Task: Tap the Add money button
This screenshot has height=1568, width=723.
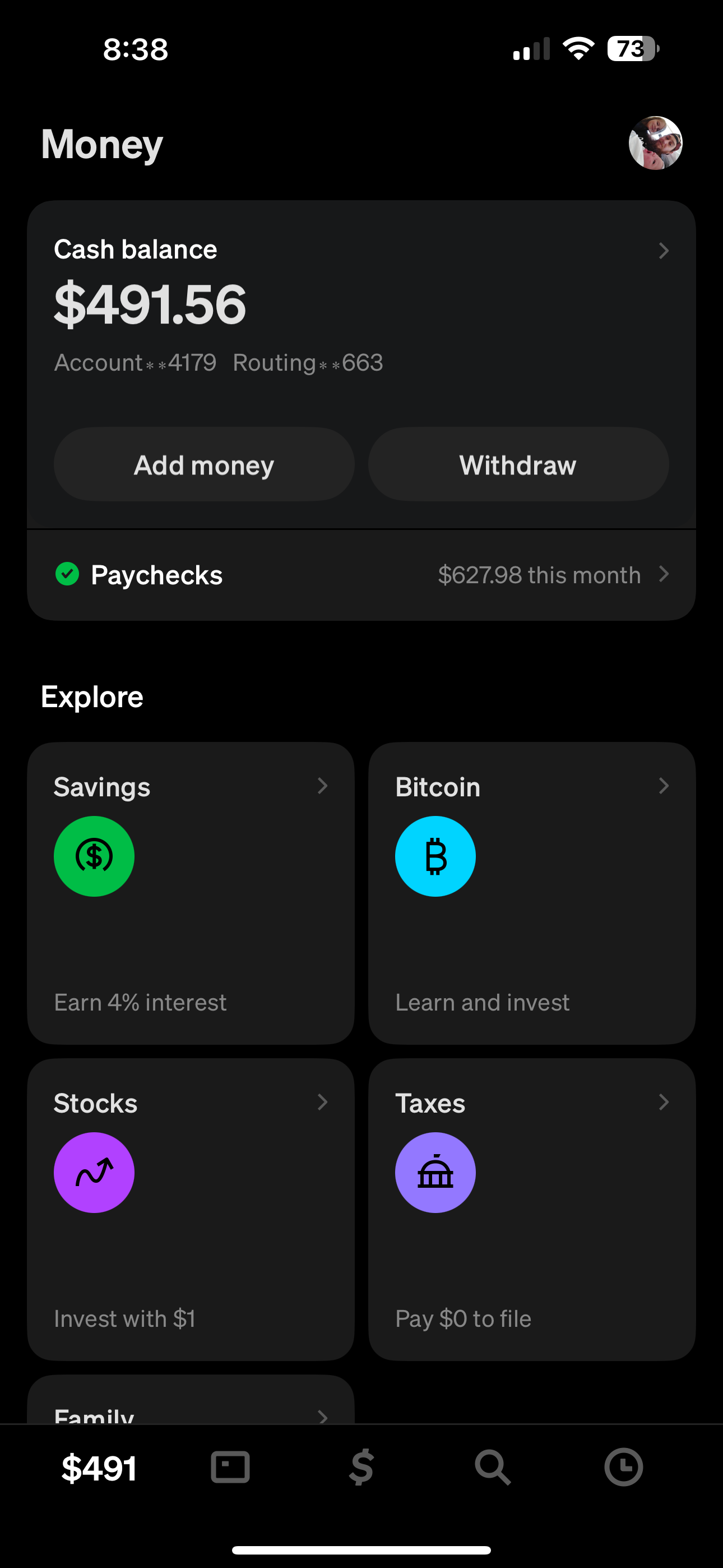Action: click(204, 465)
